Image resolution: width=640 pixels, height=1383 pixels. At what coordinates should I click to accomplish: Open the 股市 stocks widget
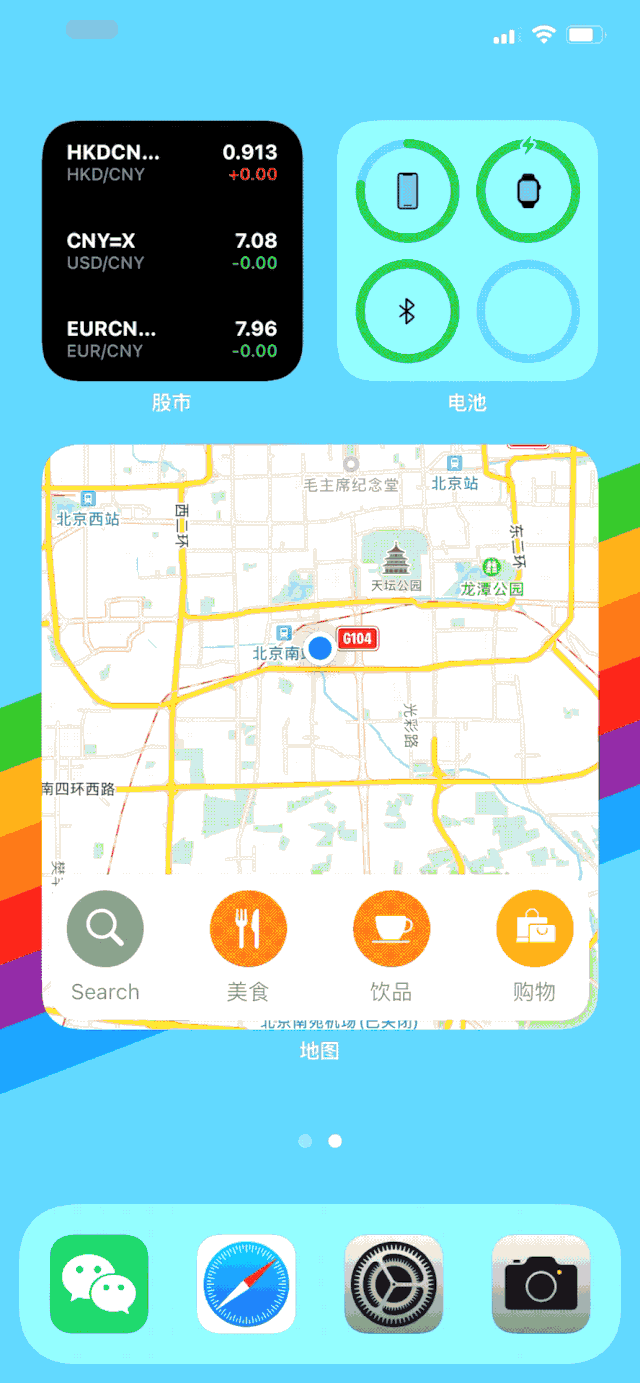coord(172,250)
